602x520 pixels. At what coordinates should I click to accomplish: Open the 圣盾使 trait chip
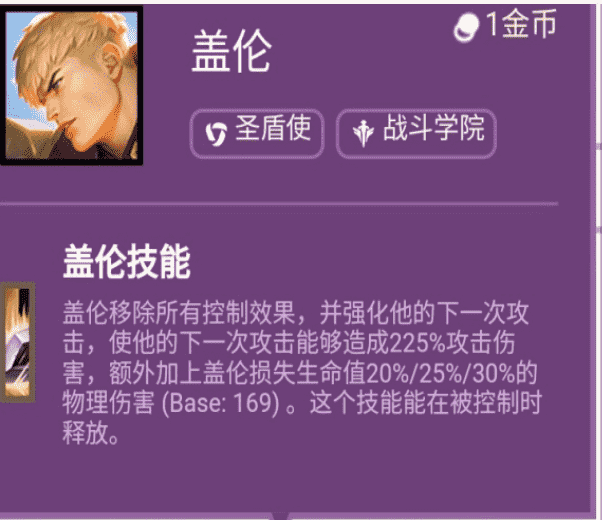pos(257,133)
